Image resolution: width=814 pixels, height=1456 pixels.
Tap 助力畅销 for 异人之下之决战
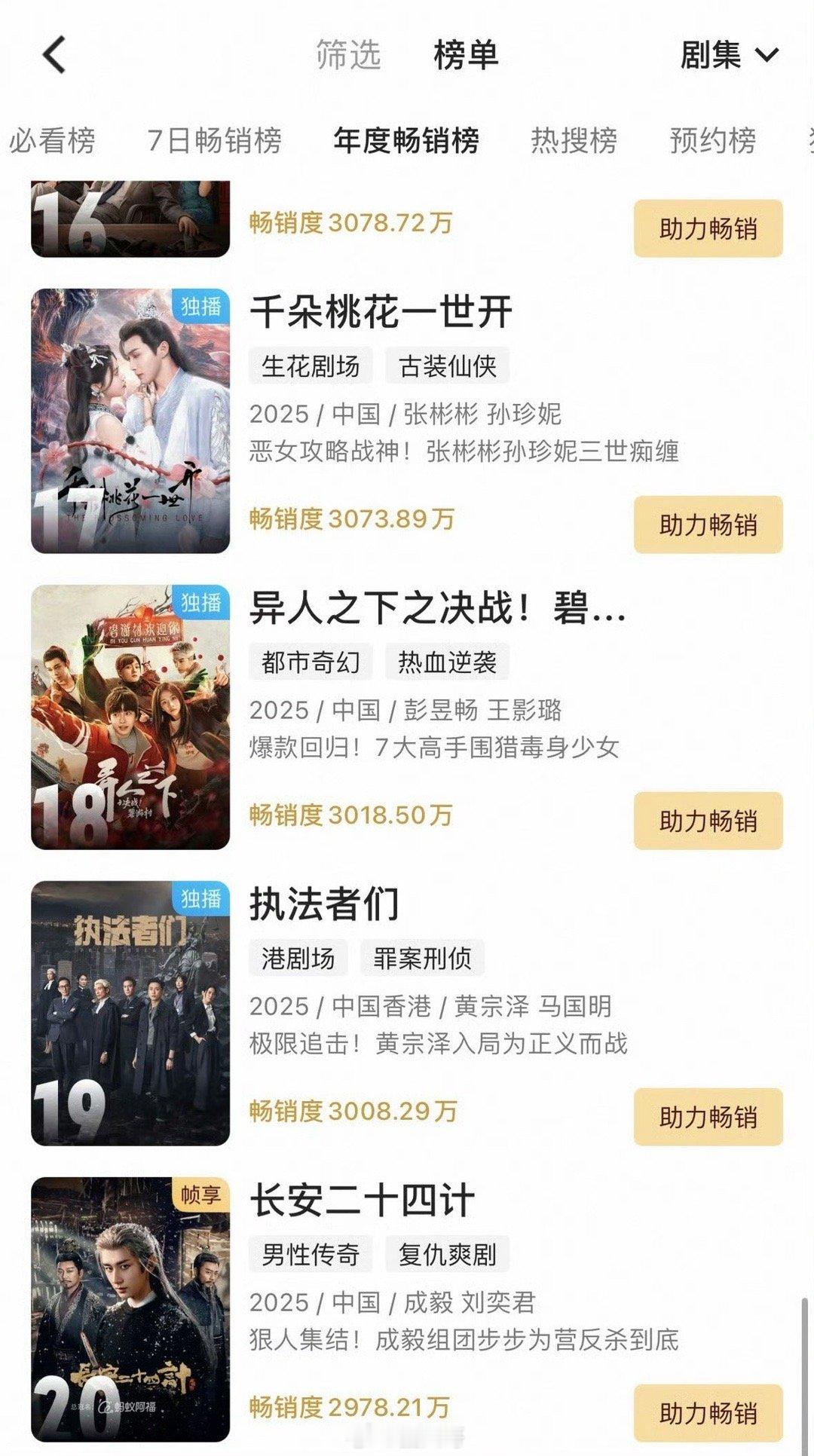[x=708, y=821]
